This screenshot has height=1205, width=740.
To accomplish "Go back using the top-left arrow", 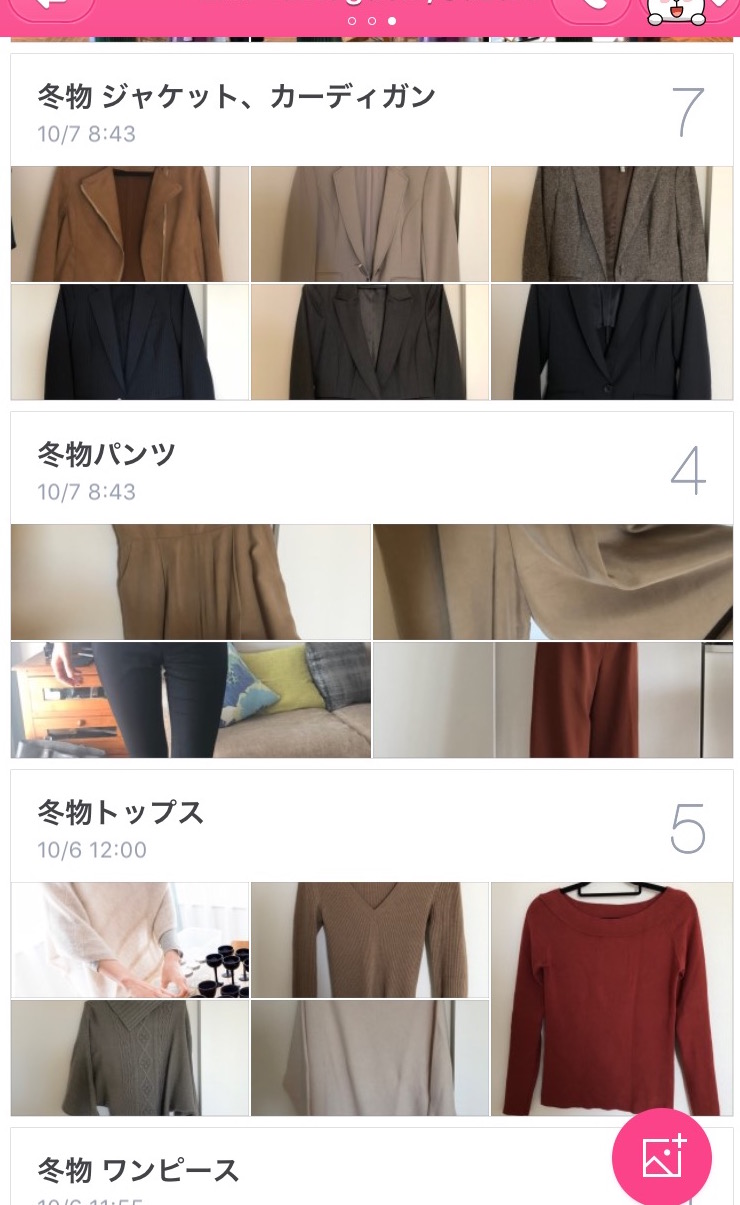I will (x=50, y=6).
